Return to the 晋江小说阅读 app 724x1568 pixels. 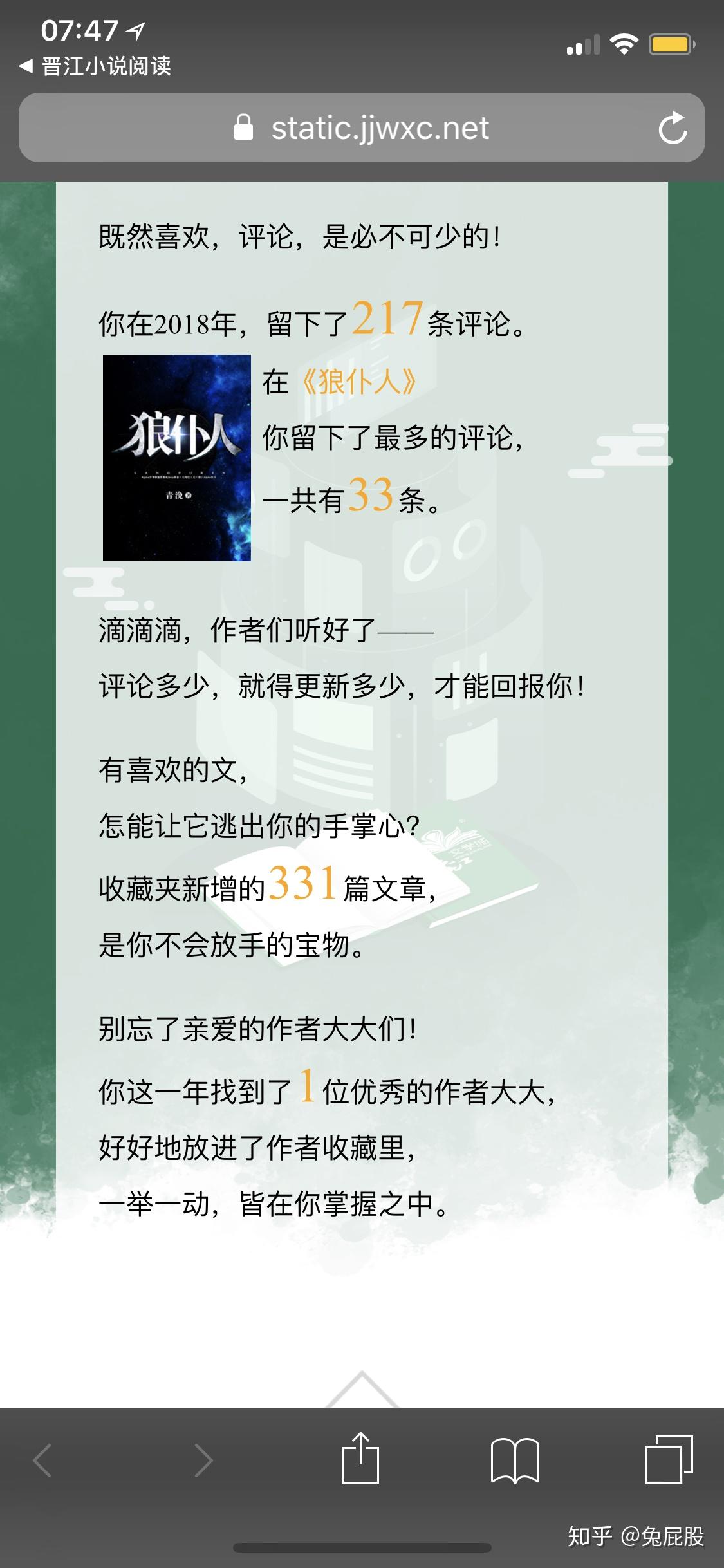[95, 66]
